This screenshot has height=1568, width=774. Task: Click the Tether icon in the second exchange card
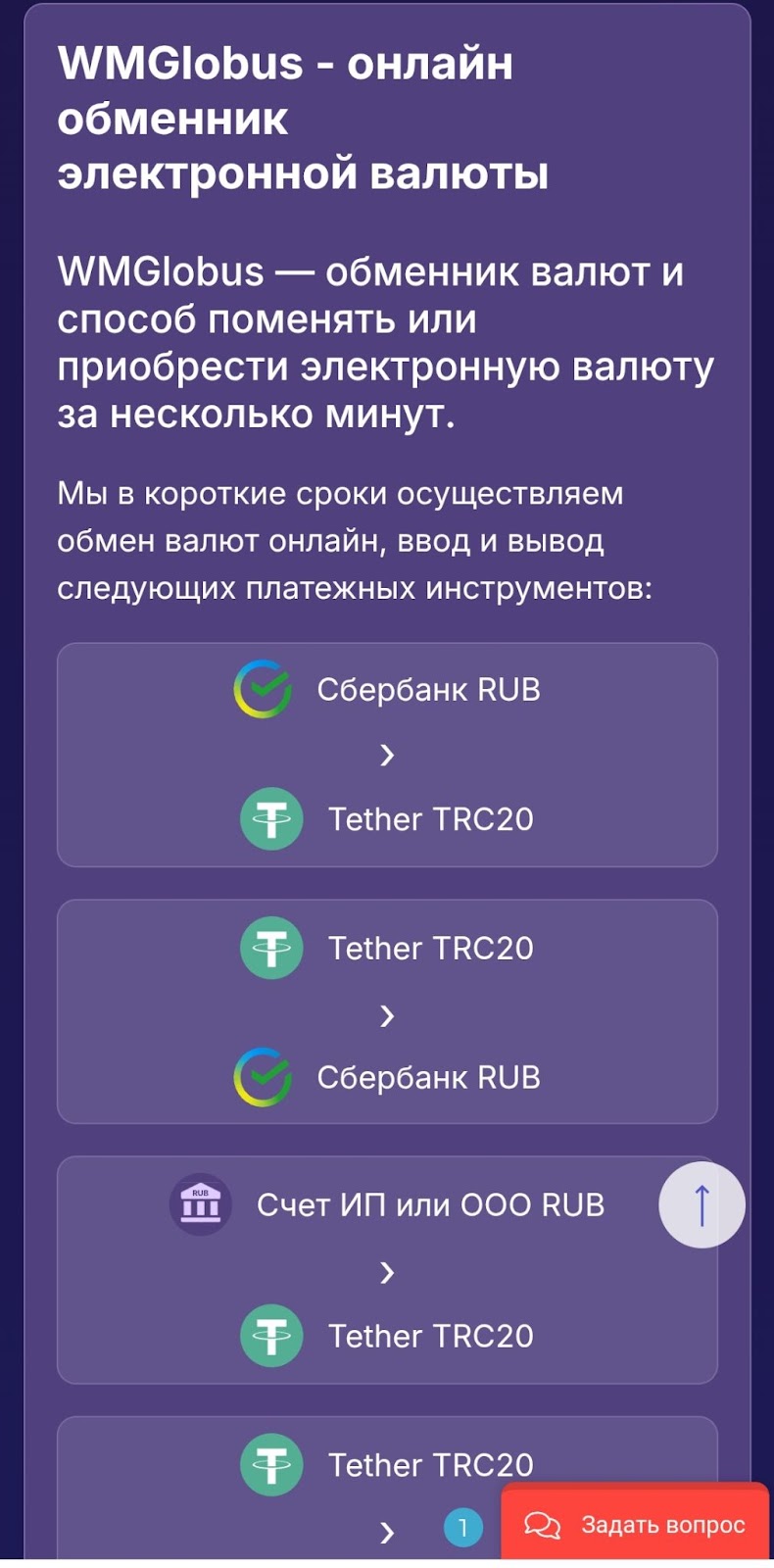pos(269,948)
